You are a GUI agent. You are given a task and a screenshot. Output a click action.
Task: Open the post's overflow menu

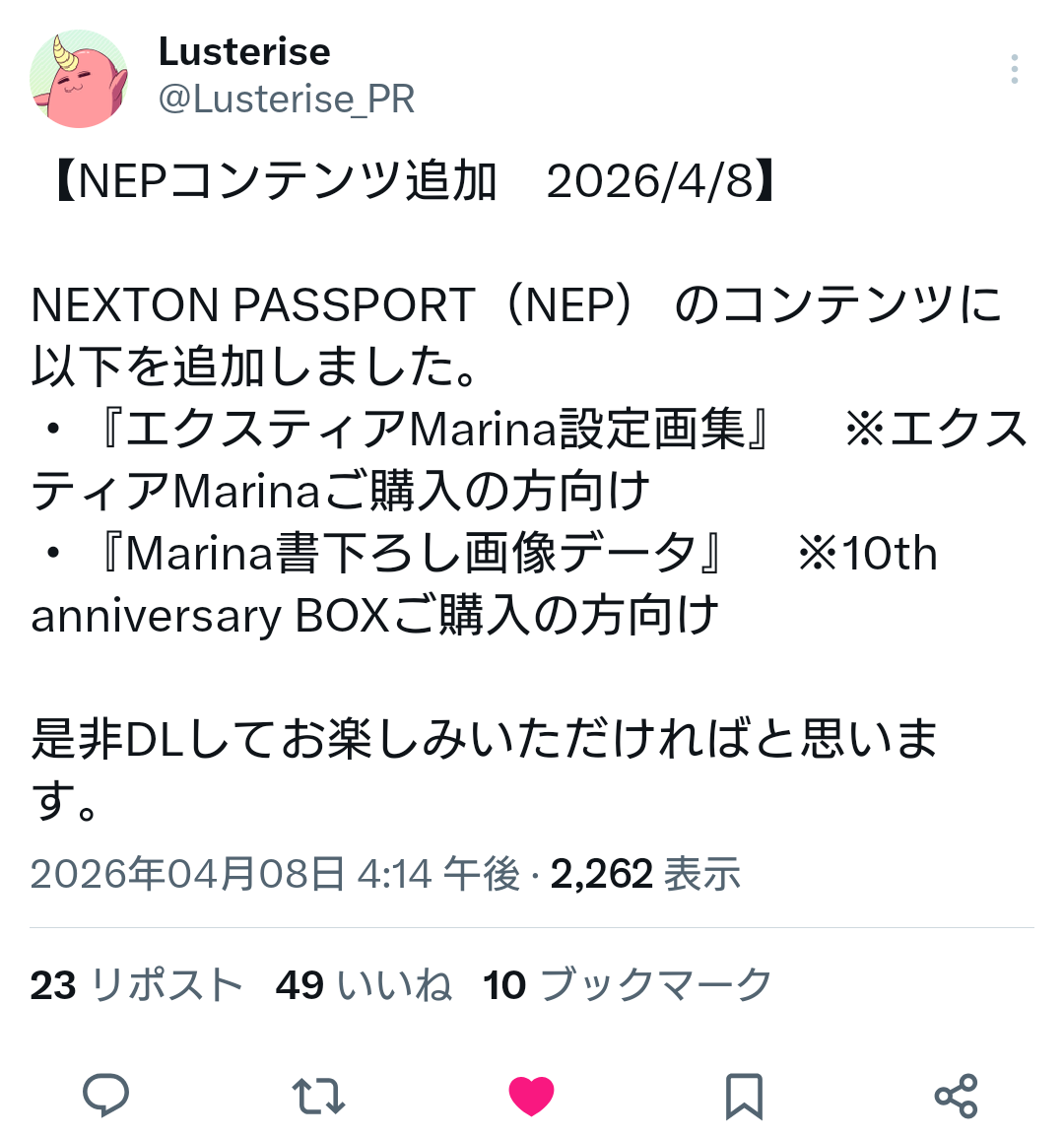click(x=1014, y=69)
